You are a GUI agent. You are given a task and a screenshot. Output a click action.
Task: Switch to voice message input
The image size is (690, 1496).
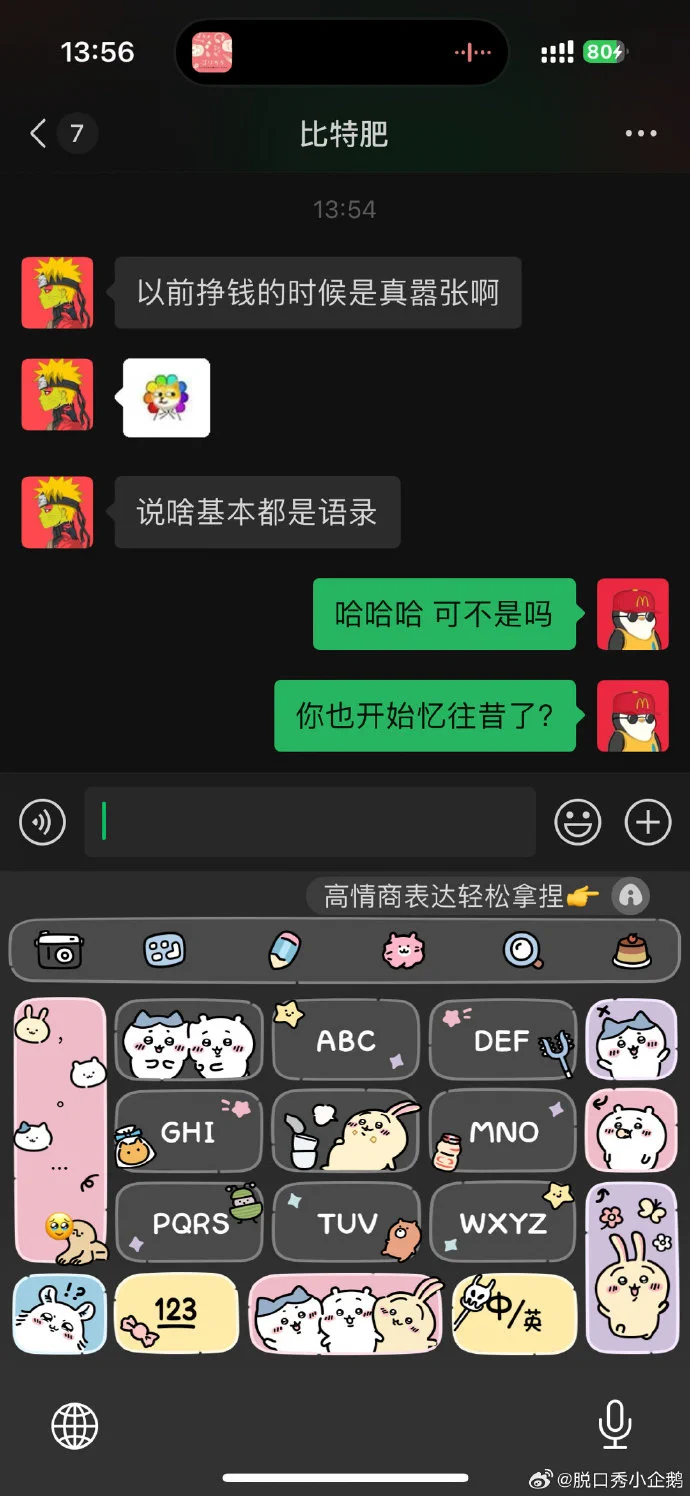coord(42,822)
